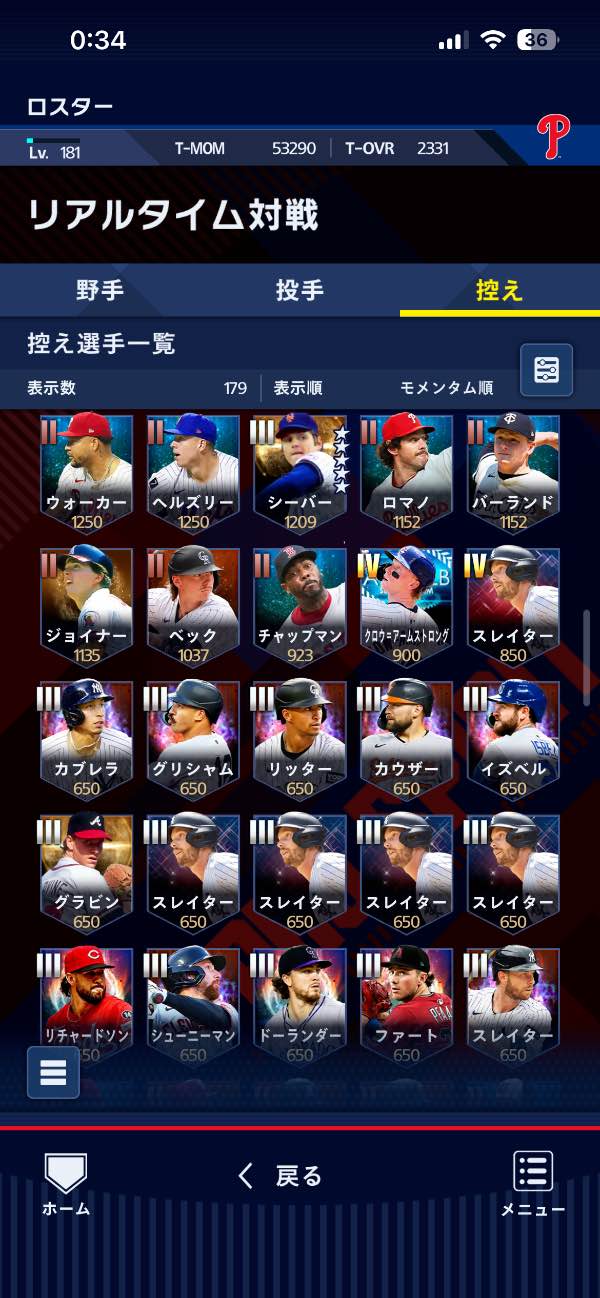Select the グリシャム player card
Viewport: 600px width, 1298px height.
point(193,738)
